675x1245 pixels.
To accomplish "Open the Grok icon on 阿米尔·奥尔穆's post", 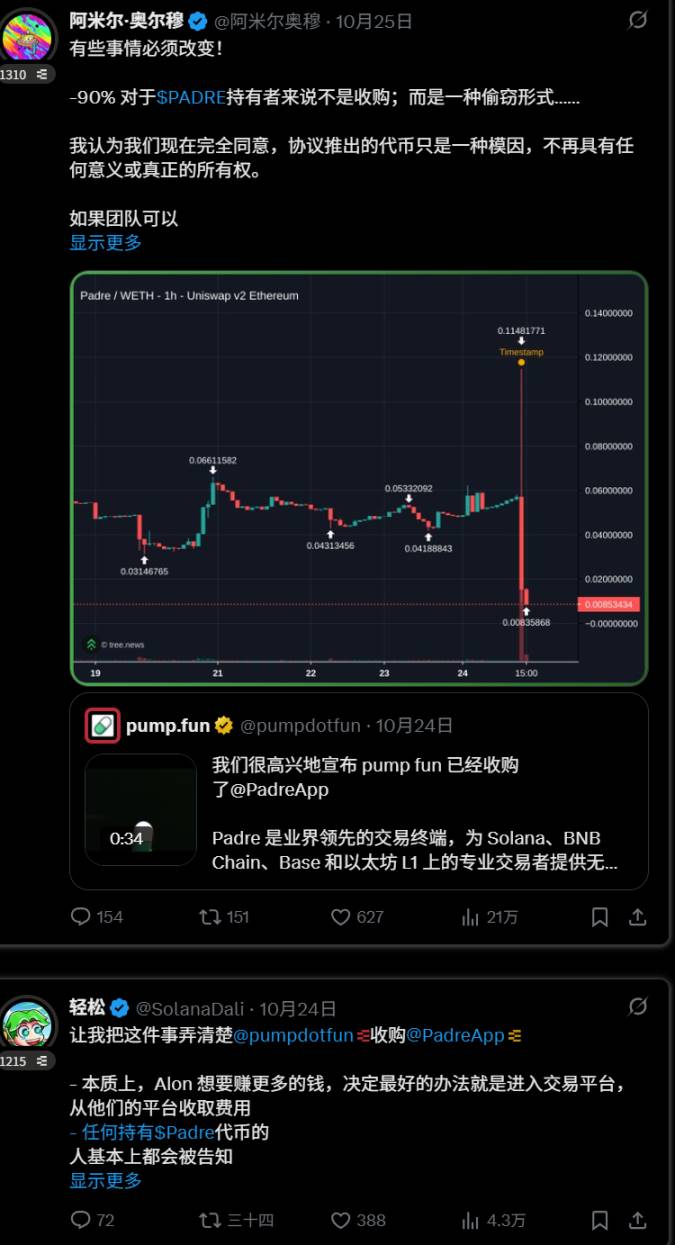I will (637, 20).
